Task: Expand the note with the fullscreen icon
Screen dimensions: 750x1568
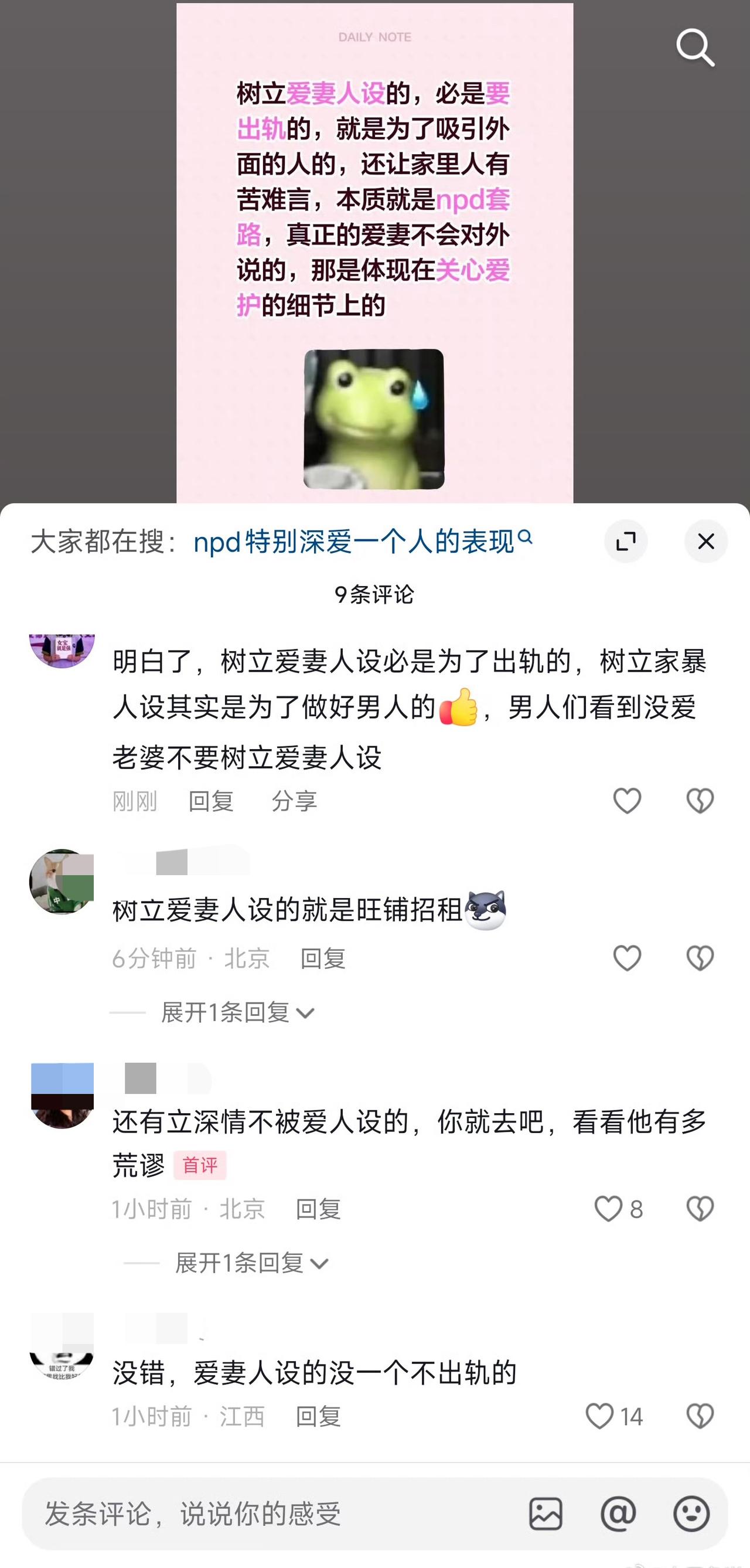Action: pyautogui.click(x=626, y=540)
